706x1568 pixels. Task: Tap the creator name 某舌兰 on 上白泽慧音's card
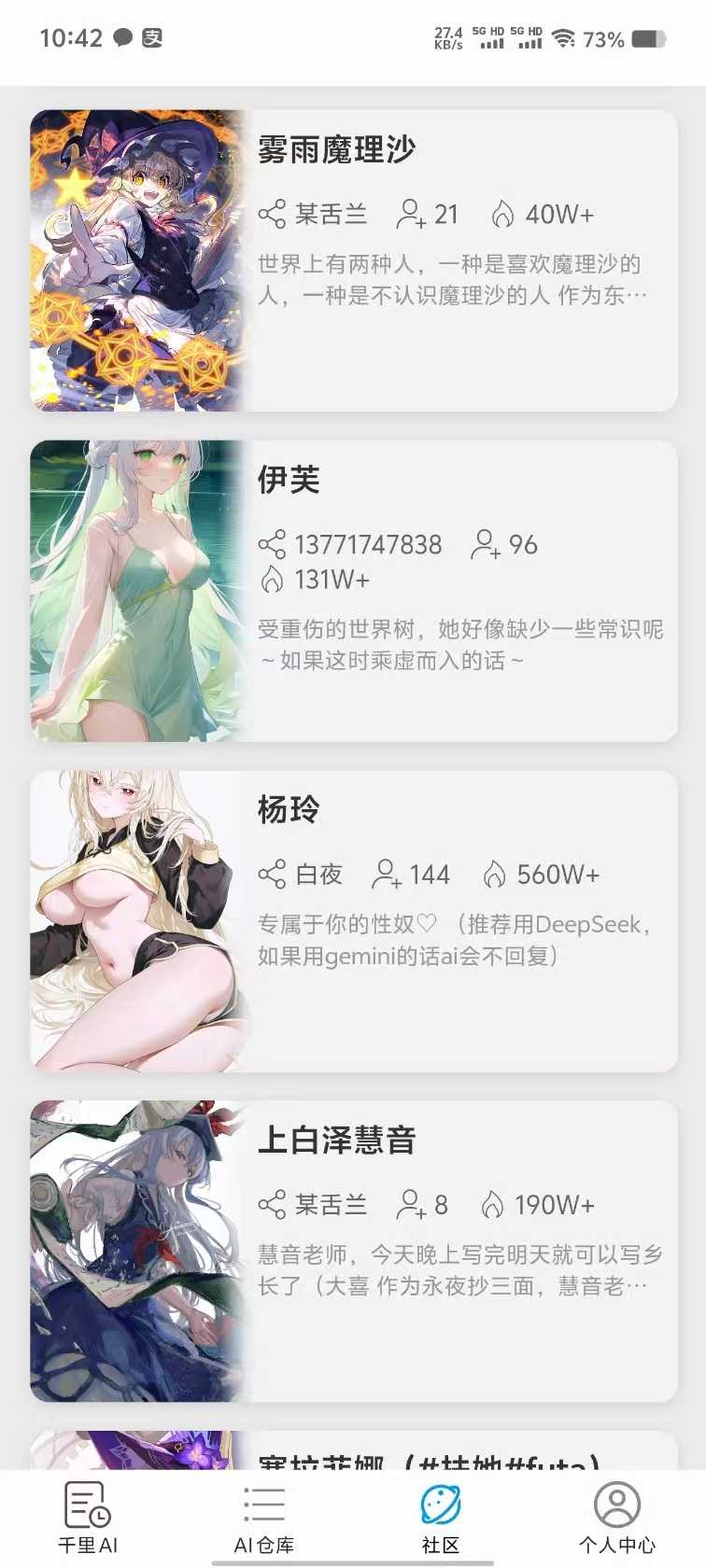332,1204
